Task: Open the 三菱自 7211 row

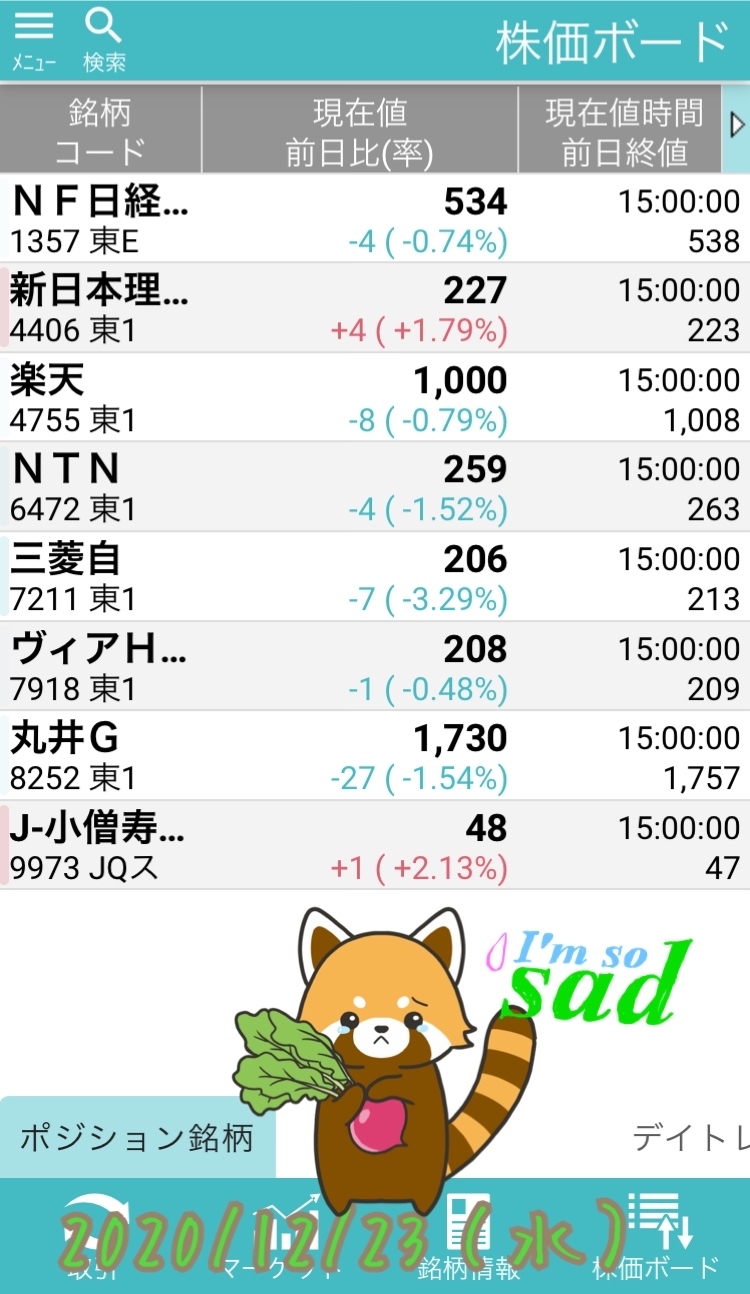Action: coord(375,577)
